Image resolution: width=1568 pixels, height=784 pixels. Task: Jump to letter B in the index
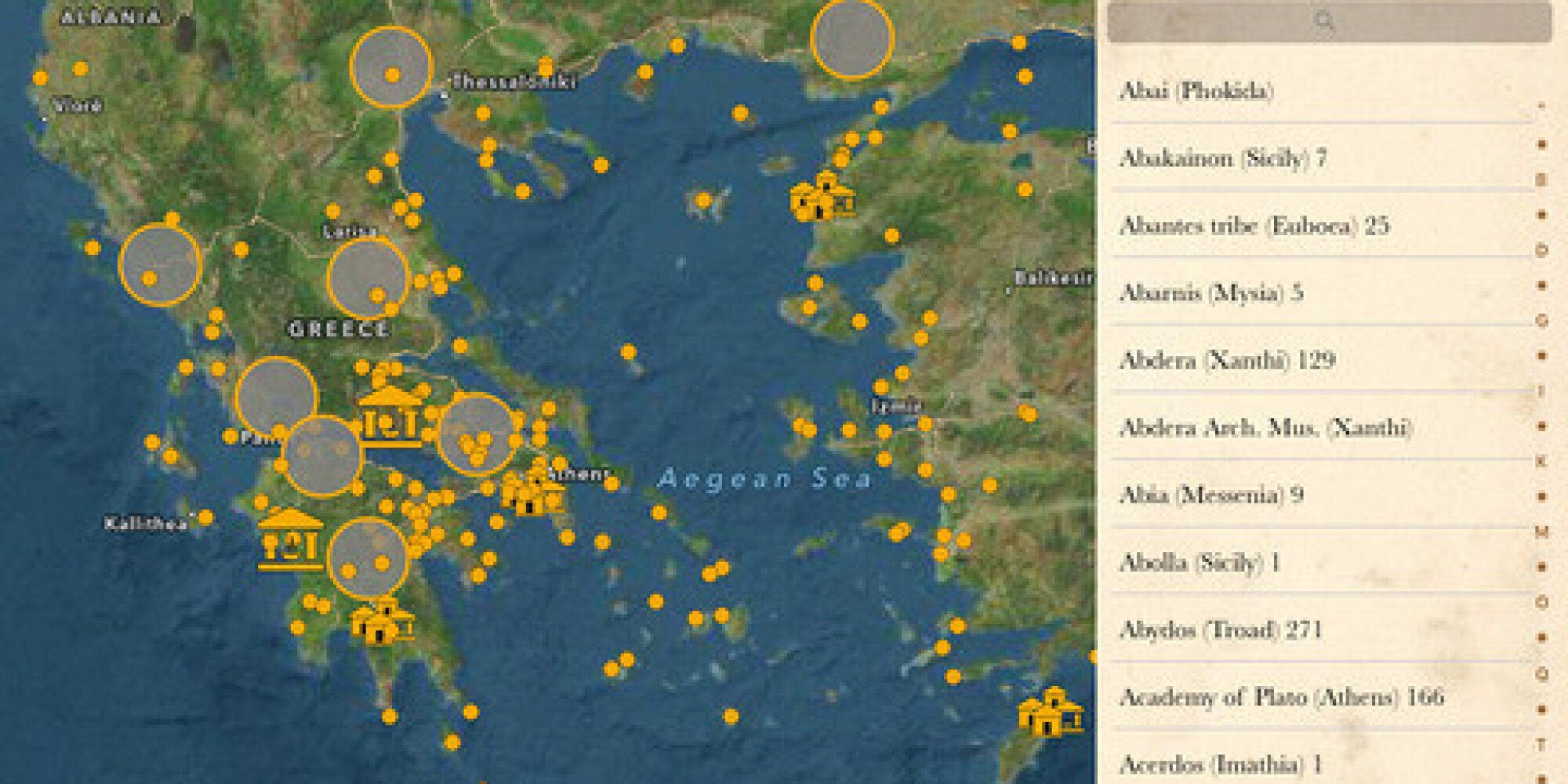(x=1541, y=180)
